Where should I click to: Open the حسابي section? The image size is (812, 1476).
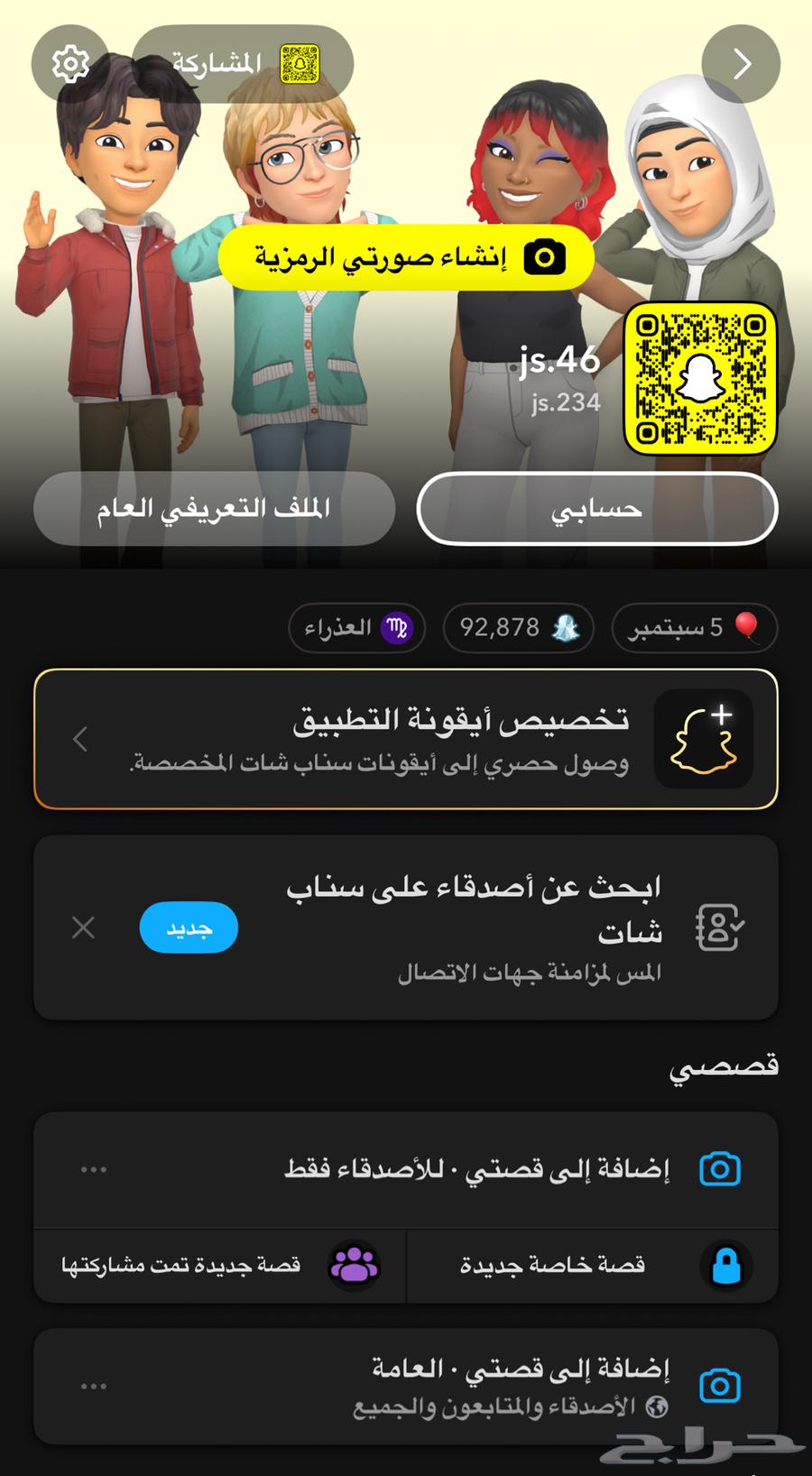pos(596,509)
